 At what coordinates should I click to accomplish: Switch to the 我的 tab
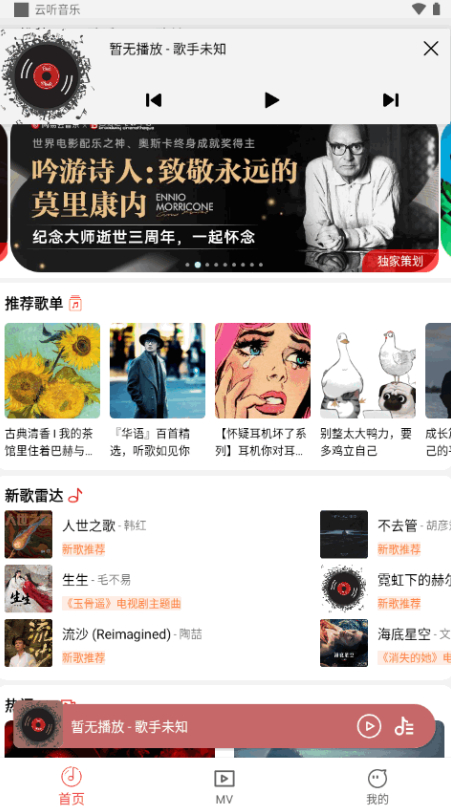(x=377, y=786)
